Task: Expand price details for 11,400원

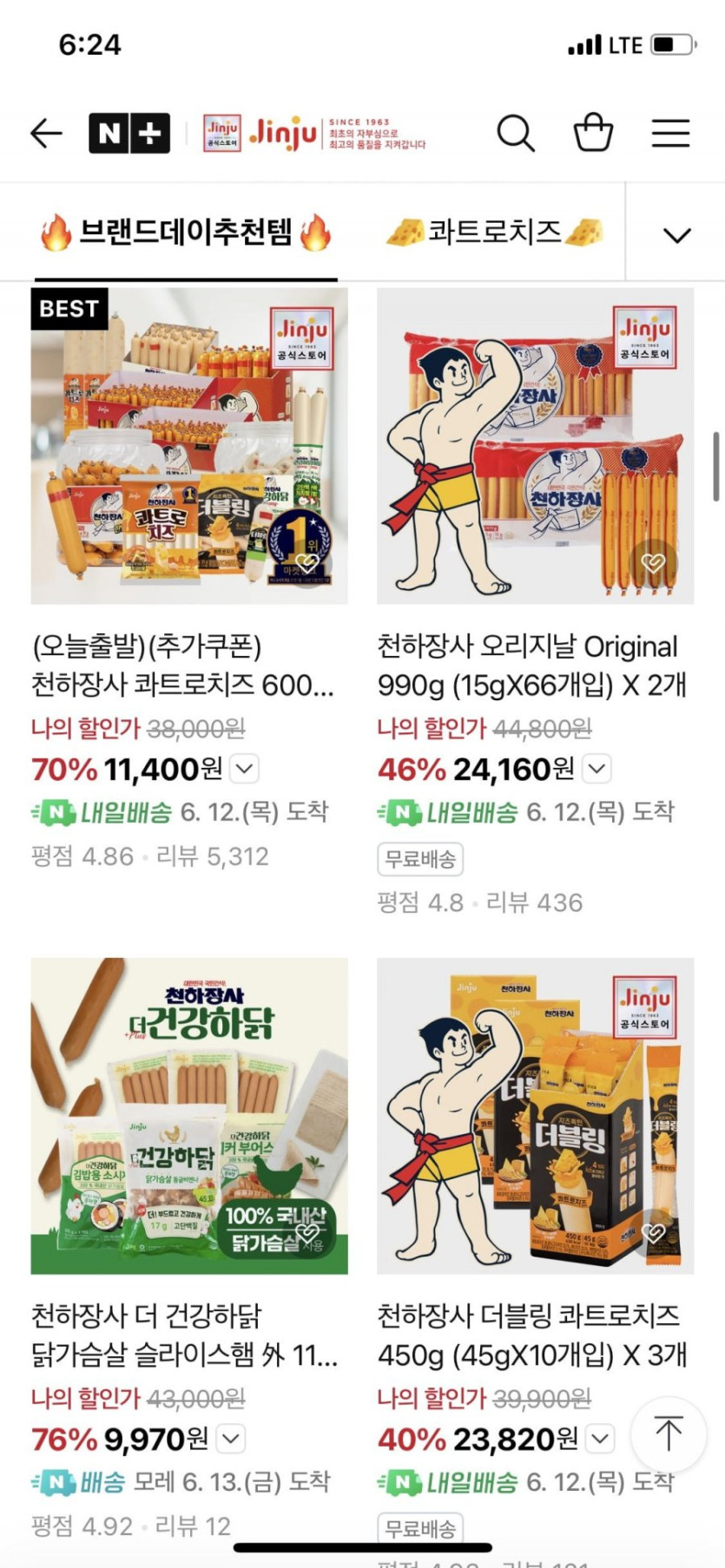Action: (x=245, y=769)
